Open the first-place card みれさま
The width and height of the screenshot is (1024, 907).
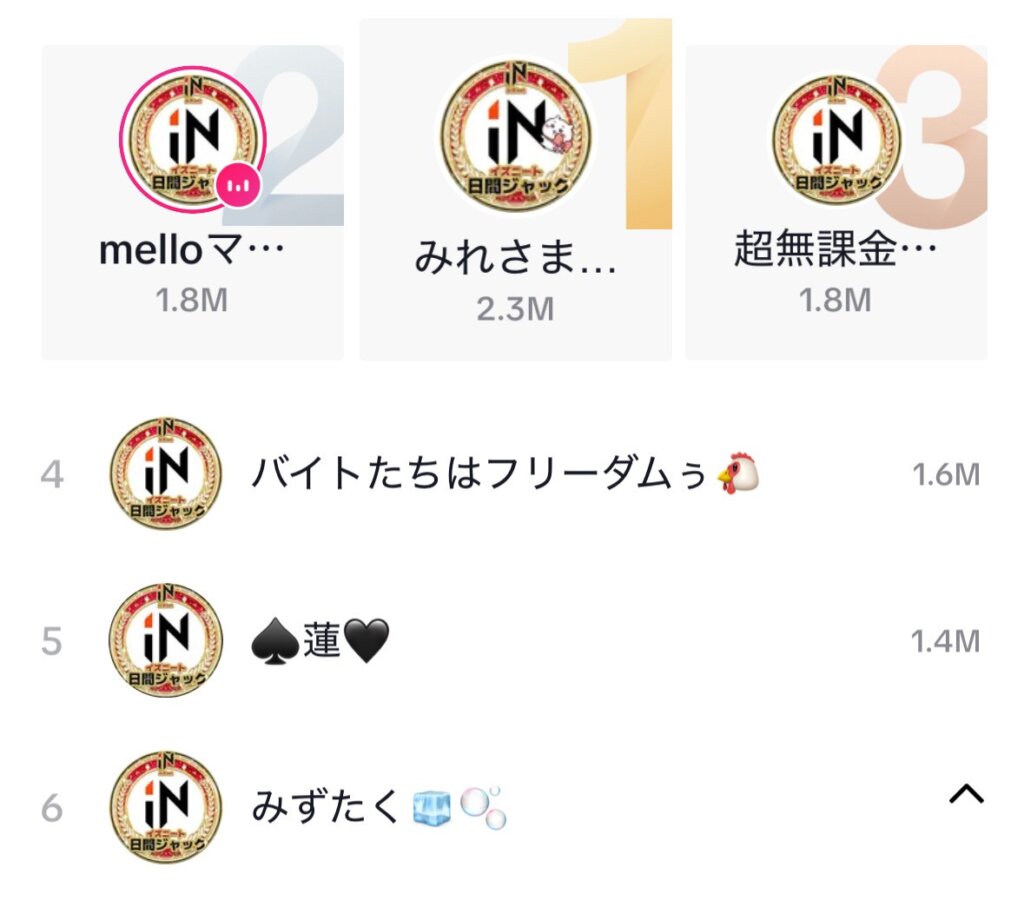coord(515,190)
